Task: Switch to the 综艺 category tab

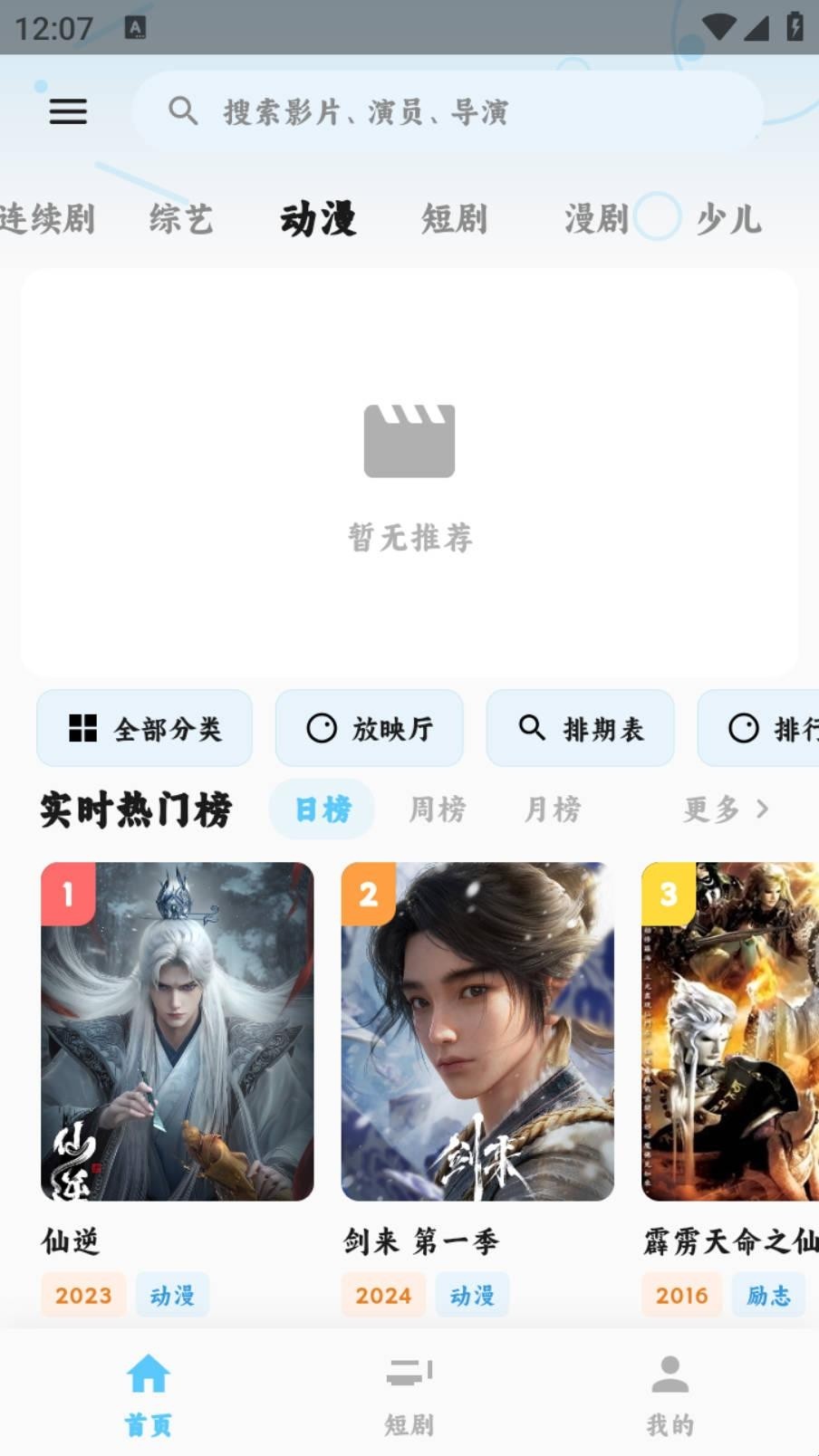Action: (x=181, y=219)
